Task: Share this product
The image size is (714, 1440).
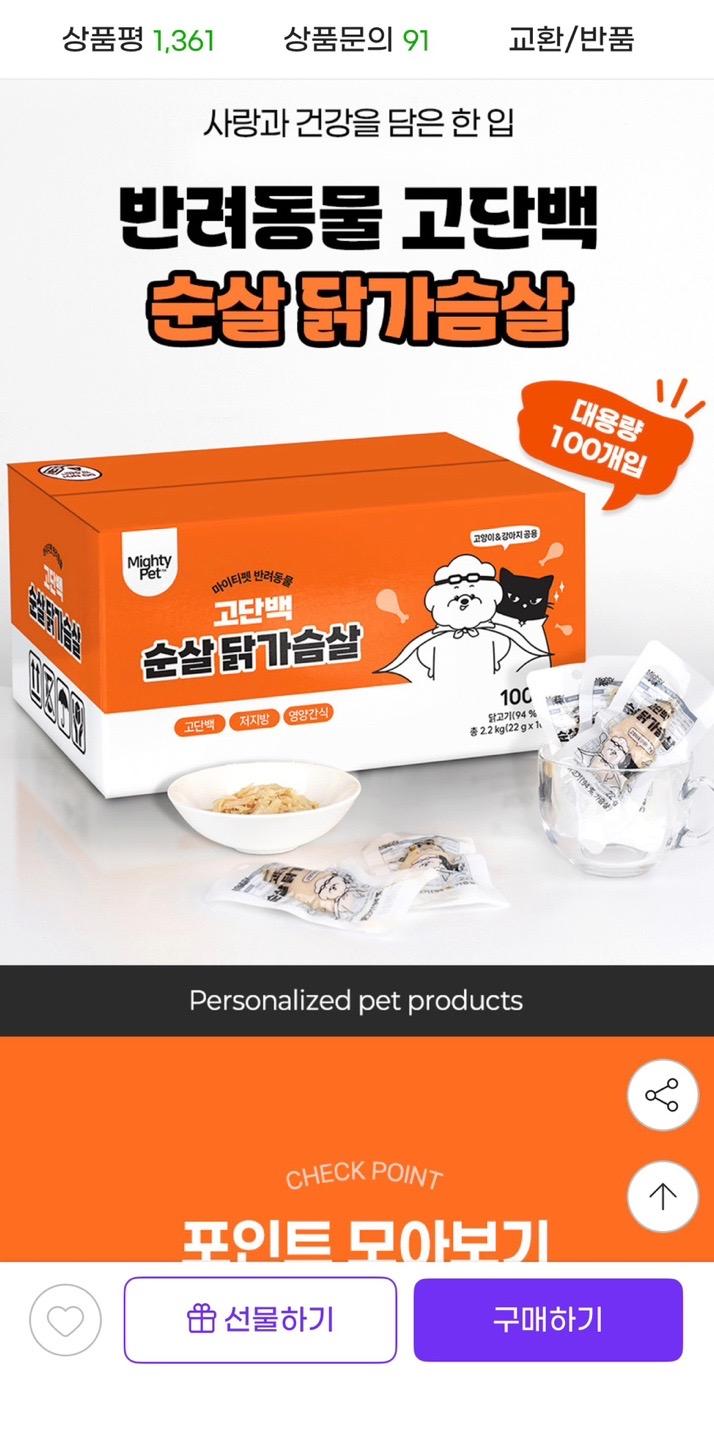Action: (662, 1095)
